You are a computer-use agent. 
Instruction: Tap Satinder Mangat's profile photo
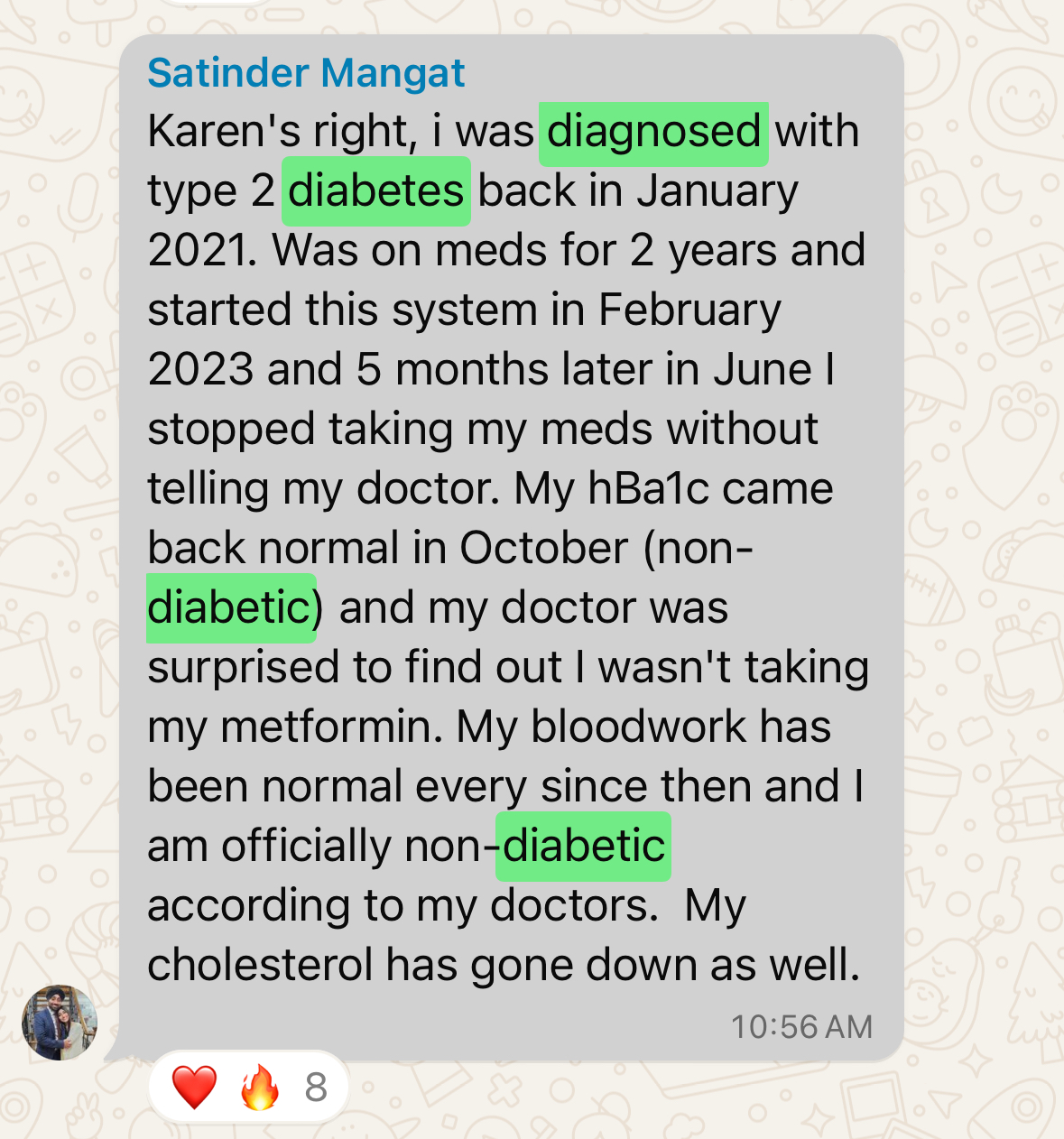point(60,1023)
